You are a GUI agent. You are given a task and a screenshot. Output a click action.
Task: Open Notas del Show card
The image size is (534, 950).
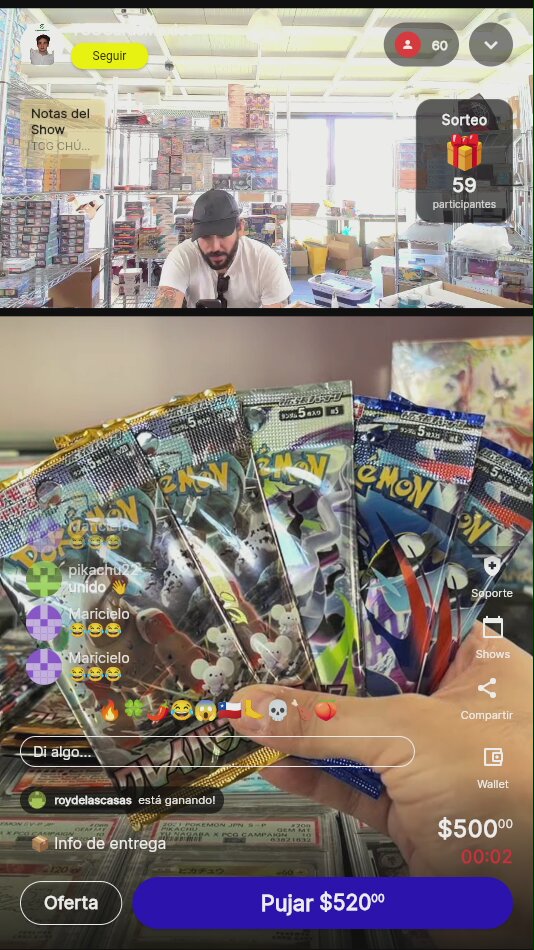62,128
